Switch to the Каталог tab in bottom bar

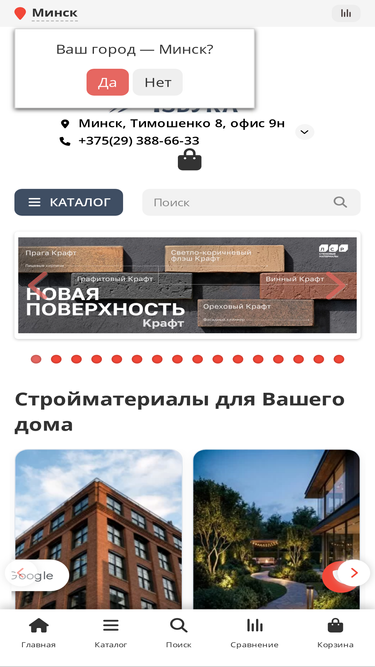tap(111, 633)
